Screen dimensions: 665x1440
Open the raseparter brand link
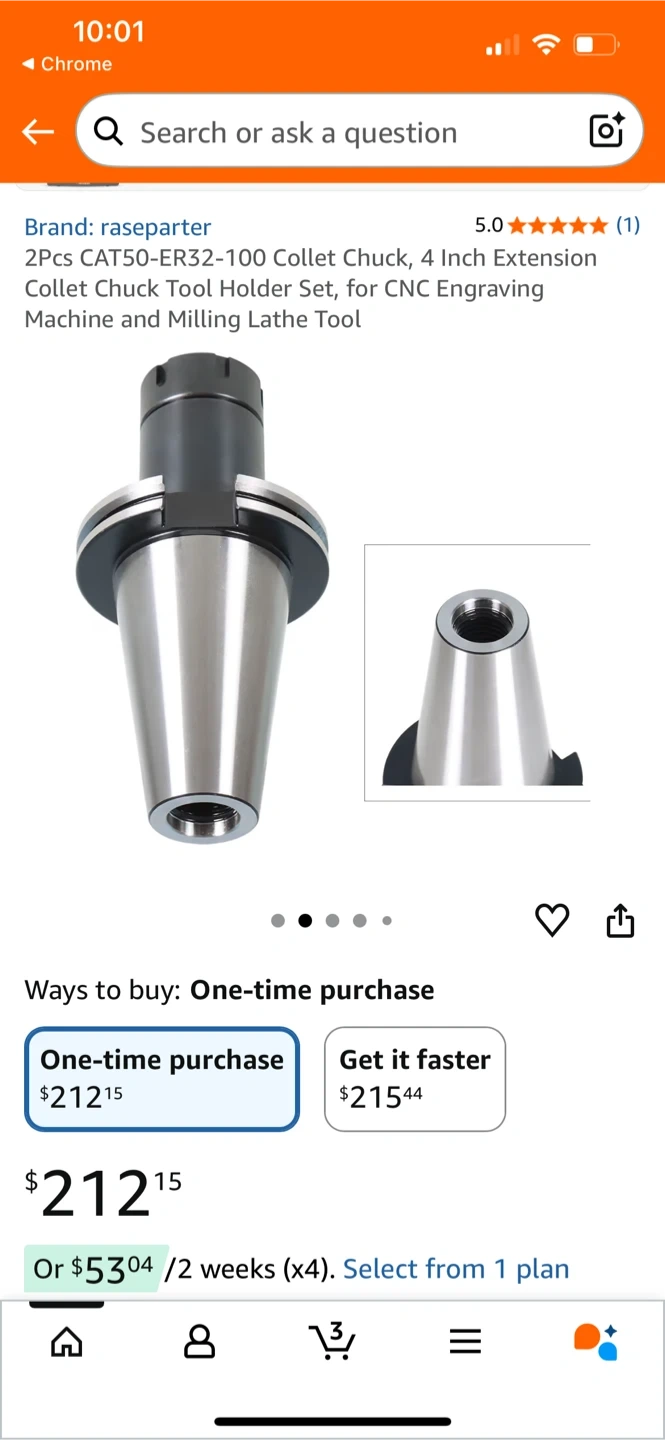(118, 227)
